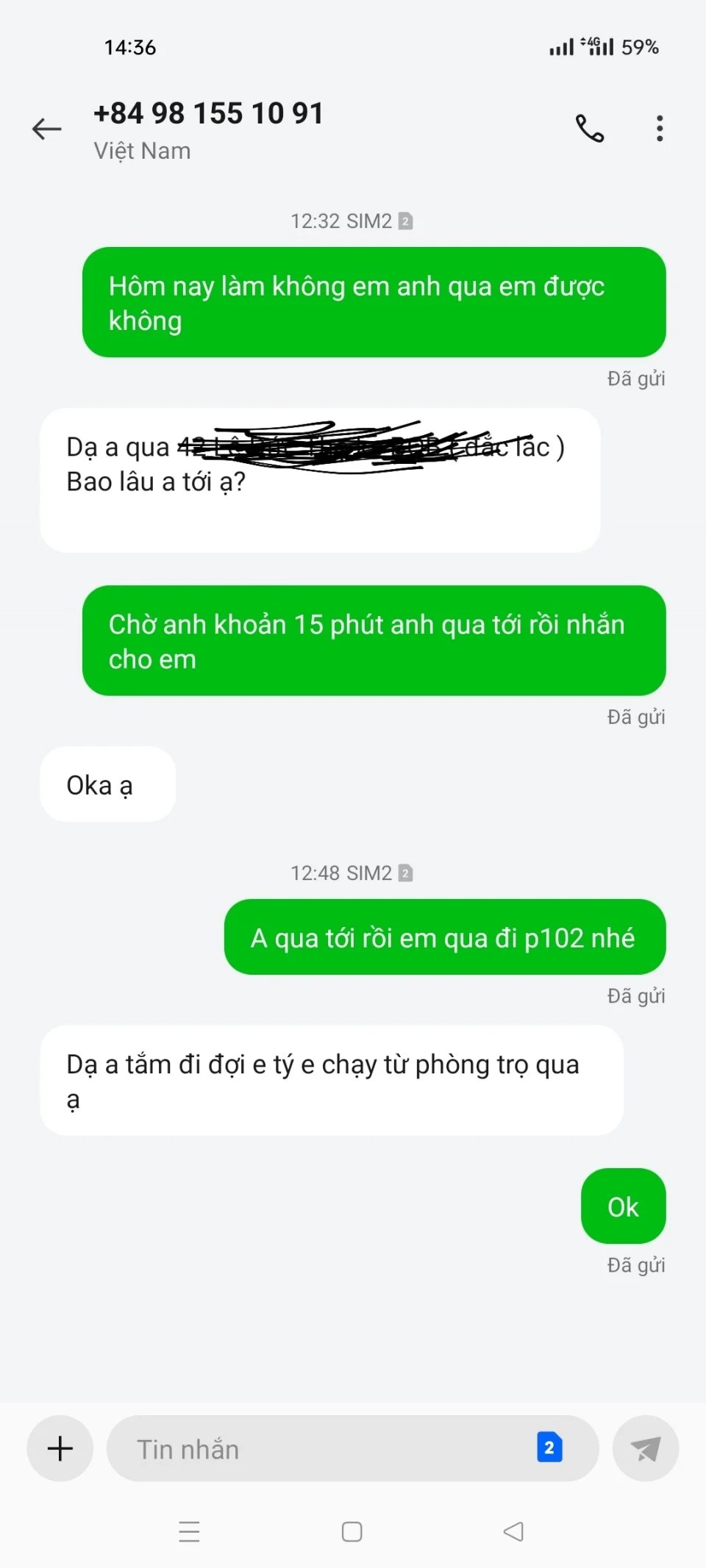Go back to the conversation list
Screen dimensions: 706x1568
coord(47,129)
